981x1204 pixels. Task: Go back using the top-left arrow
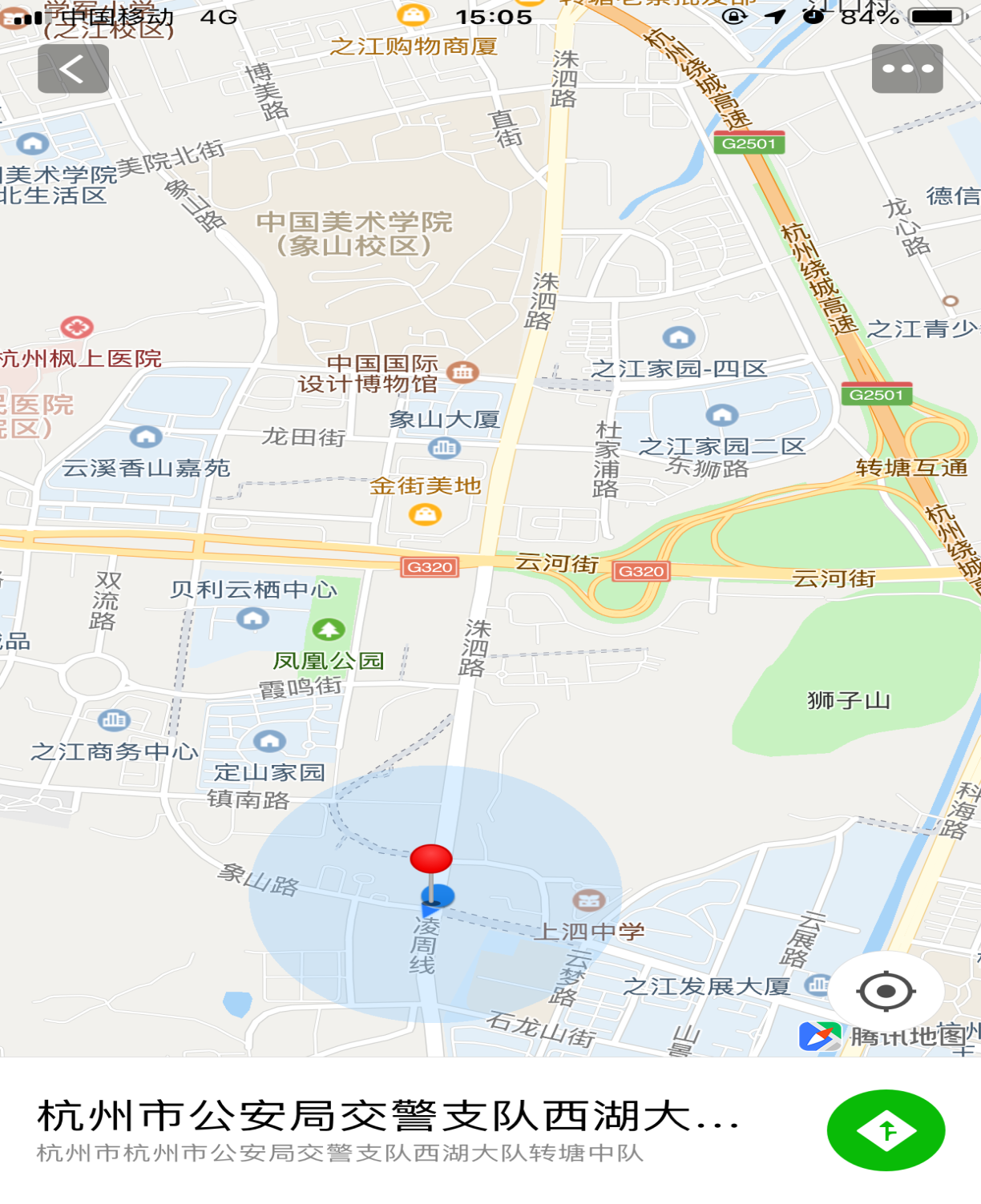pyautogui.click(x=73, y=69)
